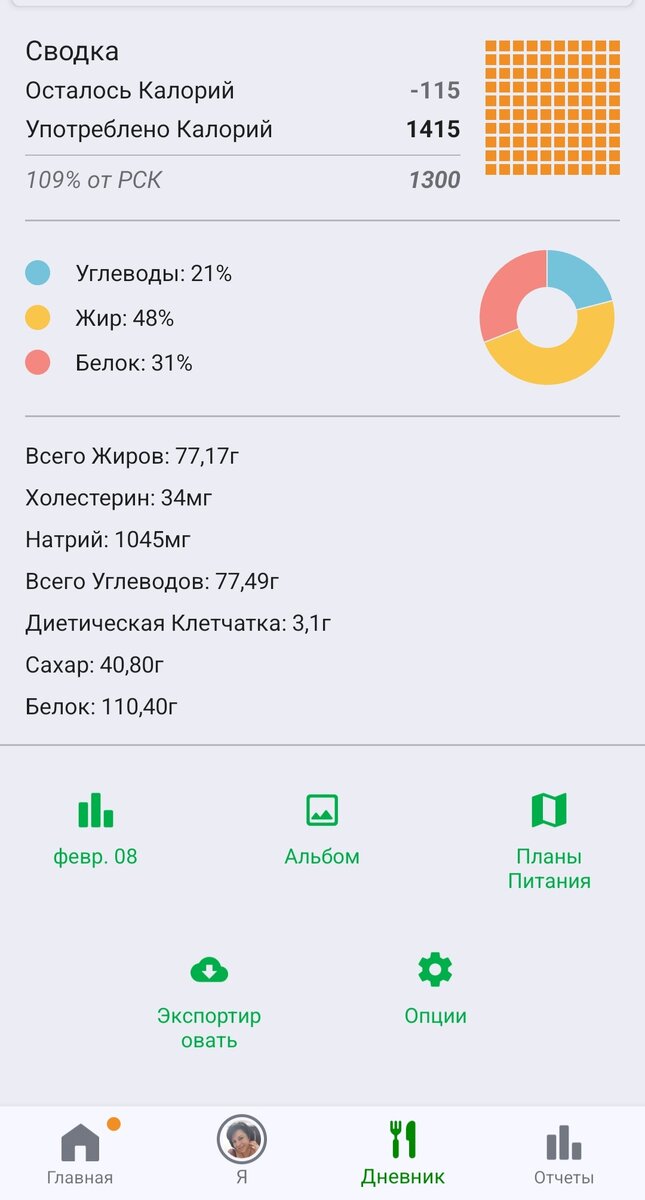Open Планы Питания meal plans
Viewport: 645px width, 1200px height.
[549, 840]
